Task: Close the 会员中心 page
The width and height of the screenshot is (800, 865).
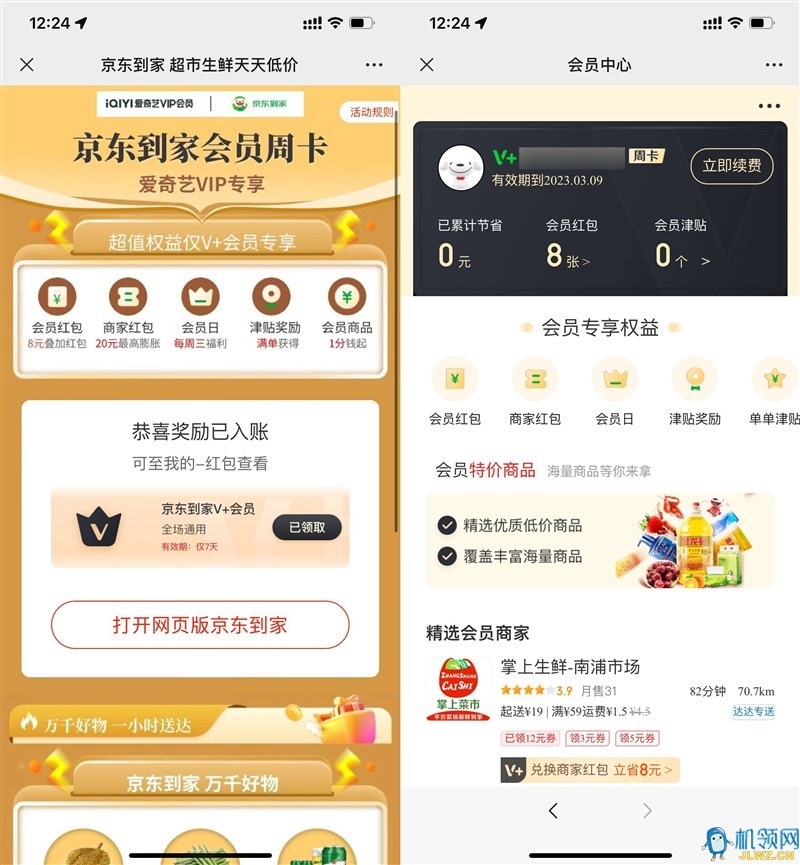Action: [427, 65]
